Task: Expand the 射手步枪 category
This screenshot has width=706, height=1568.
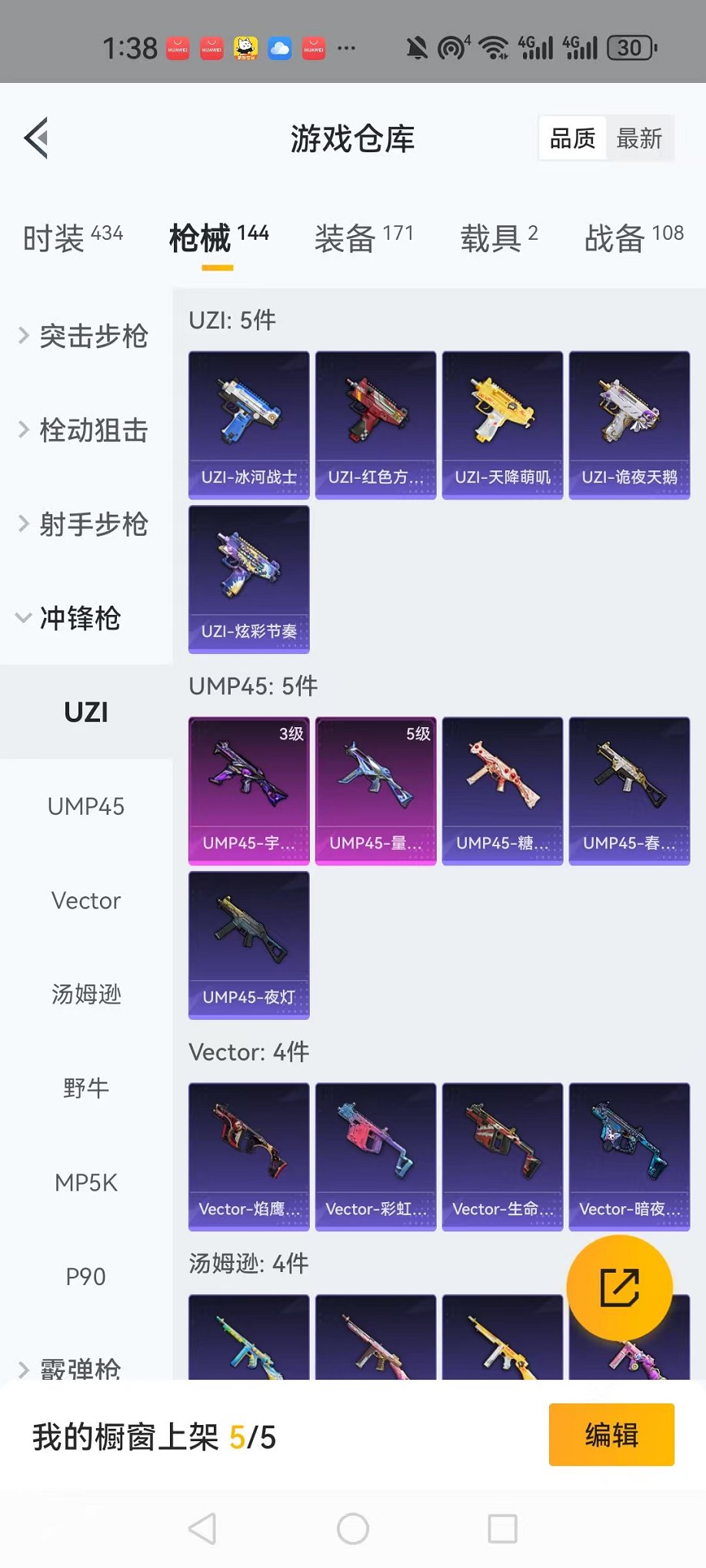Action: [x=84, y=524]
